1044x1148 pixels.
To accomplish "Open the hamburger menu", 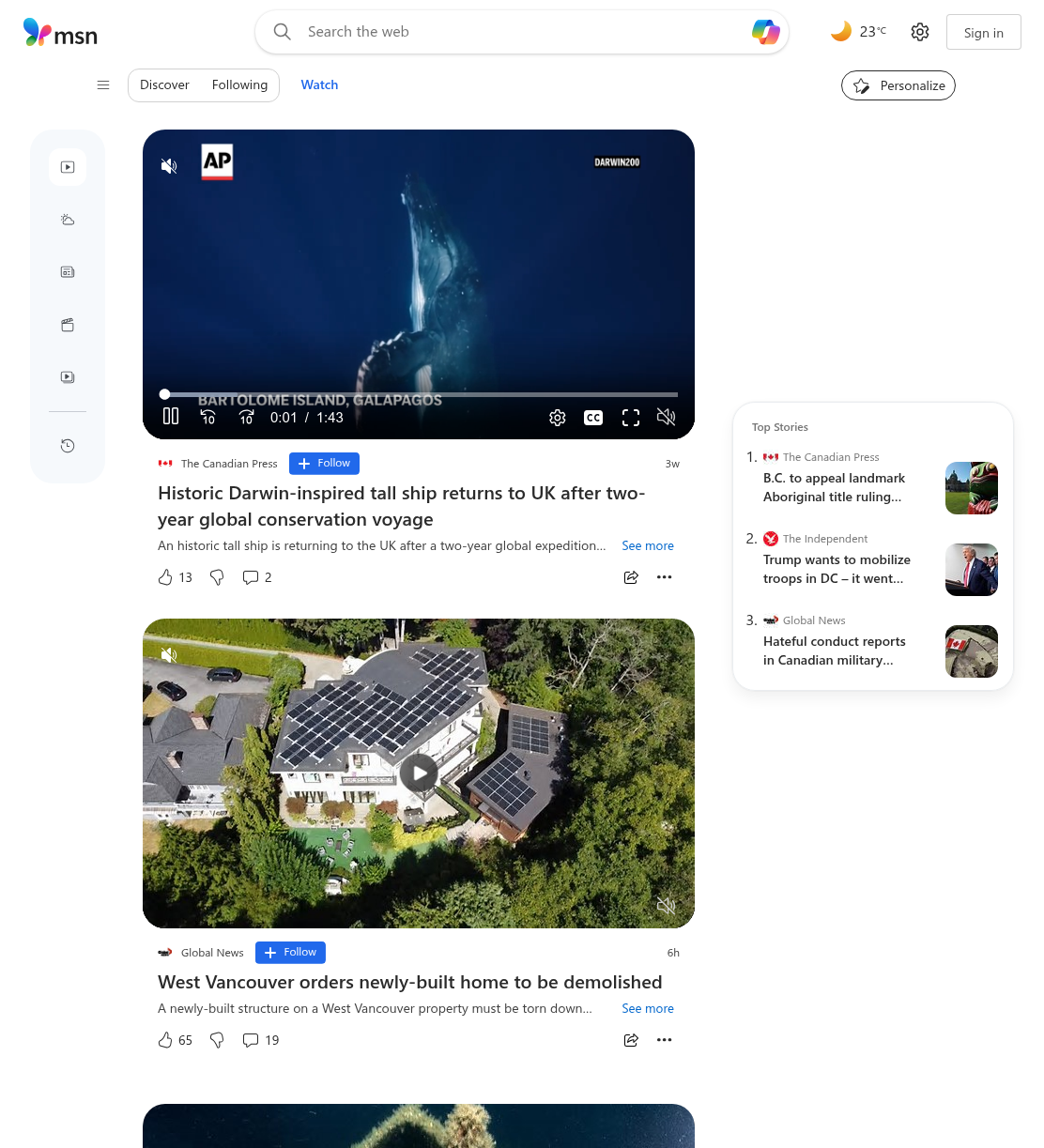I will tap(103, 85).
